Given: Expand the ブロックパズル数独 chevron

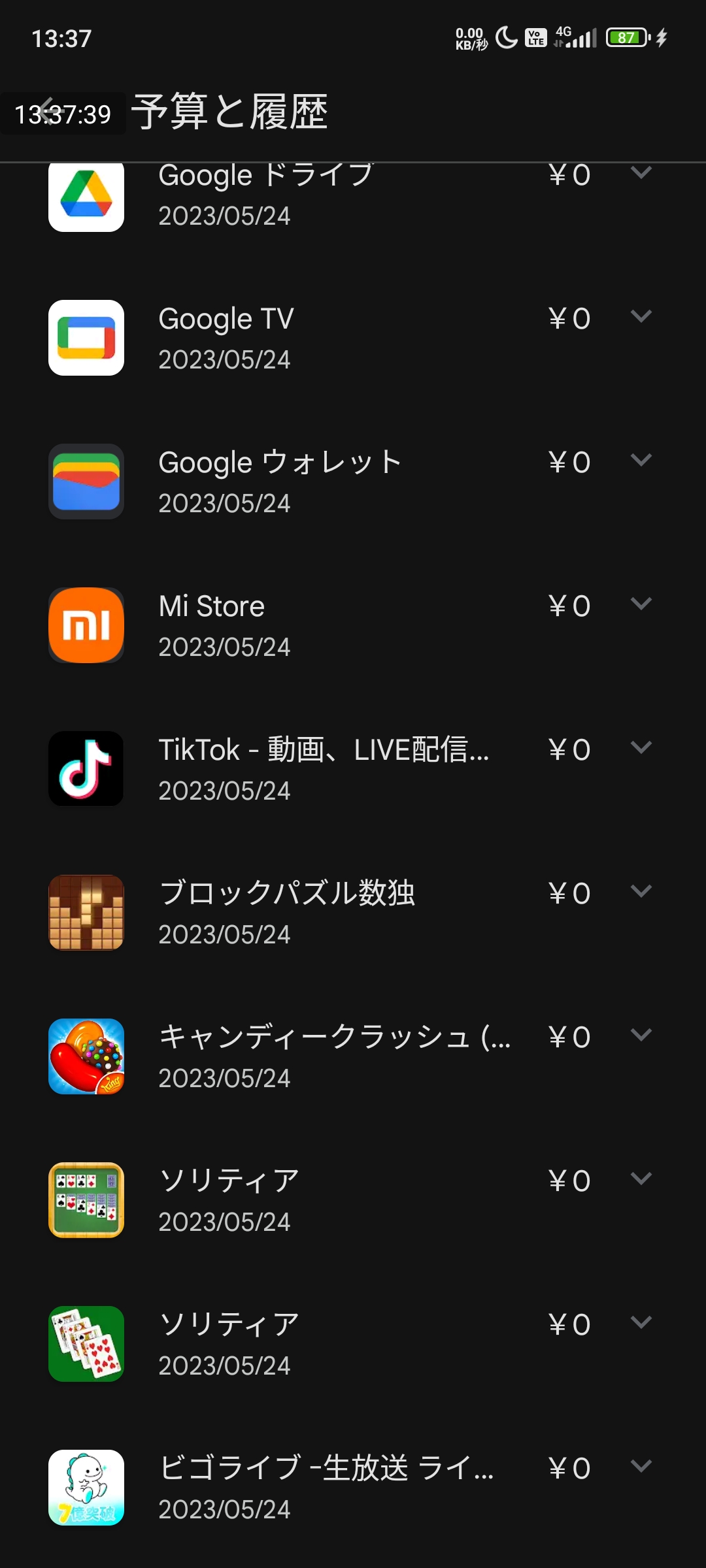Looking at the screenshot, I should pyautogui.click(x=641, y=891).
